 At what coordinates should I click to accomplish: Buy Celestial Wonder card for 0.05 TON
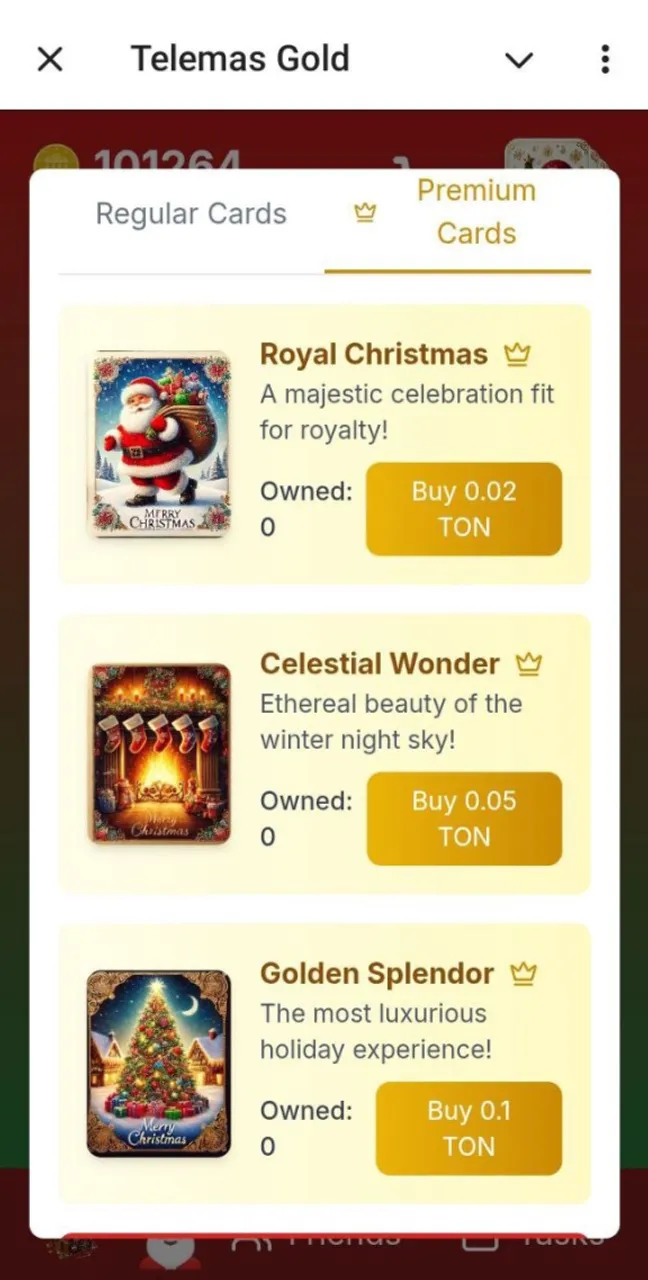tap(463, 819)
